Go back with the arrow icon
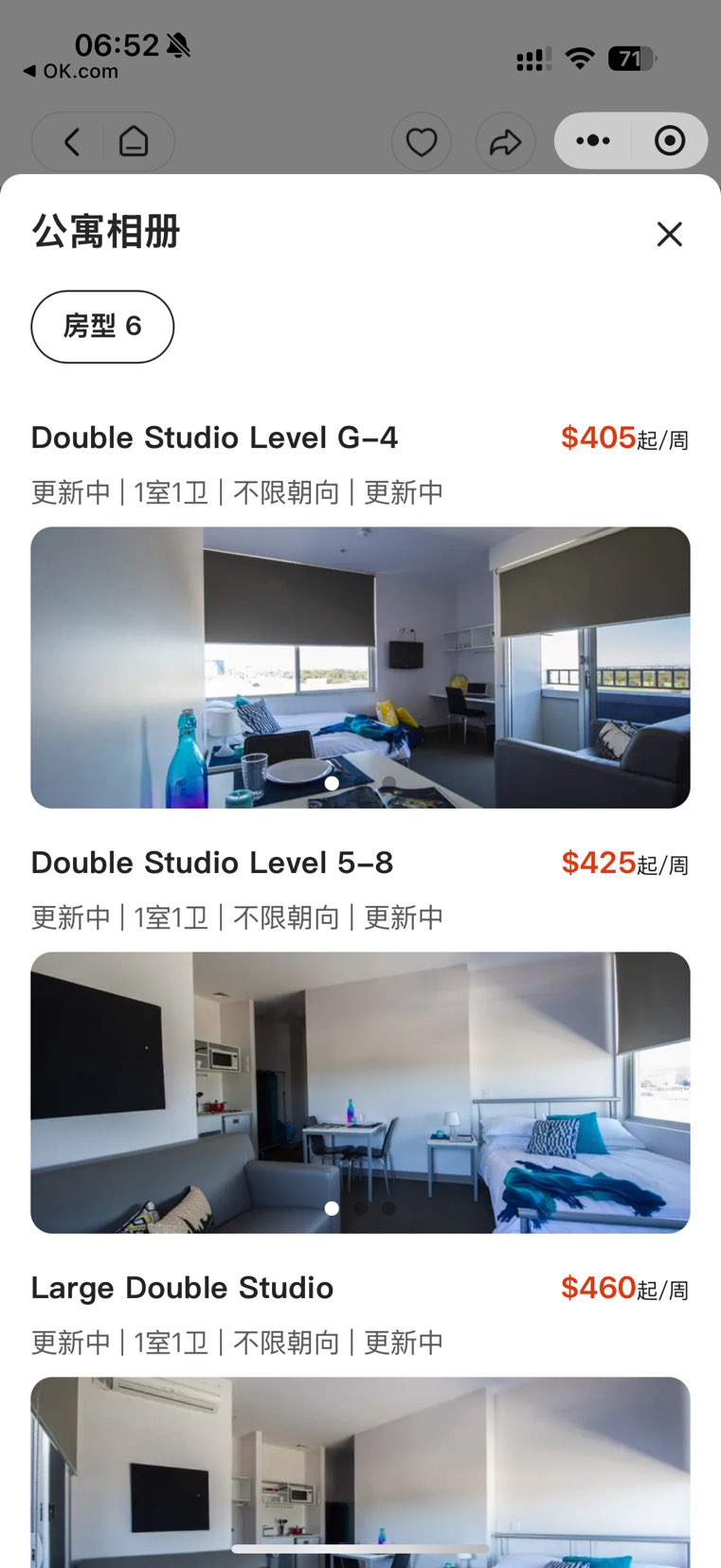721x1568 pixels. (x=72, y=142)
